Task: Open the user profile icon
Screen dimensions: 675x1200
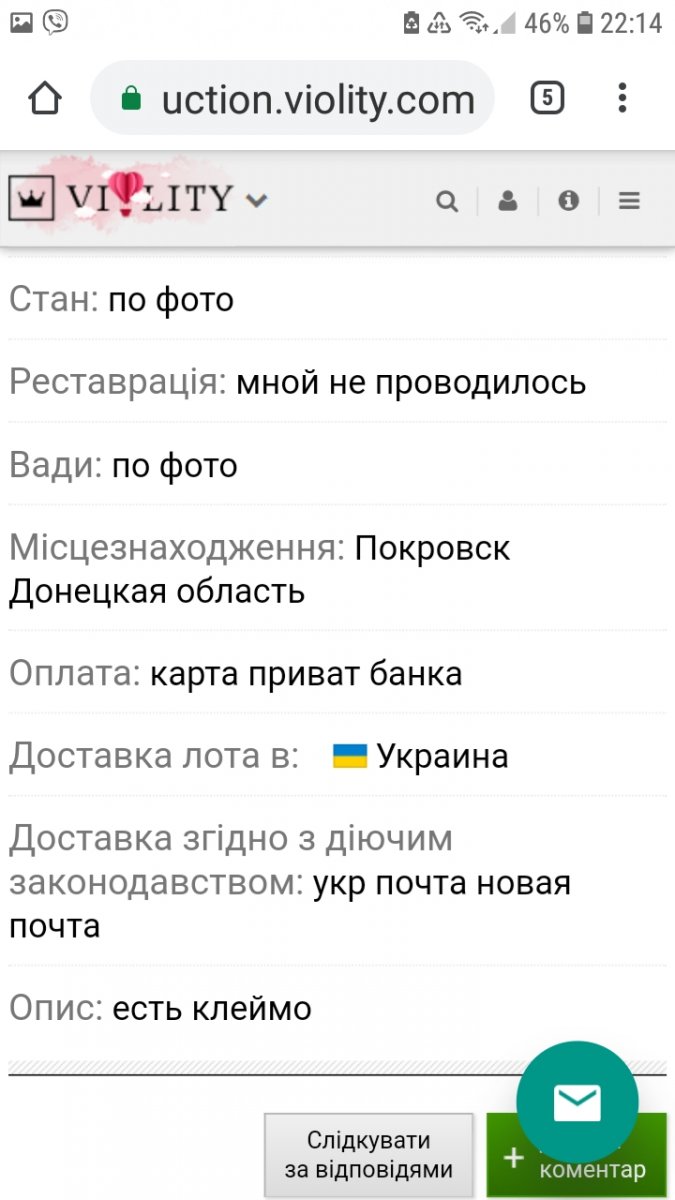Action: click(x=508, y=201)
